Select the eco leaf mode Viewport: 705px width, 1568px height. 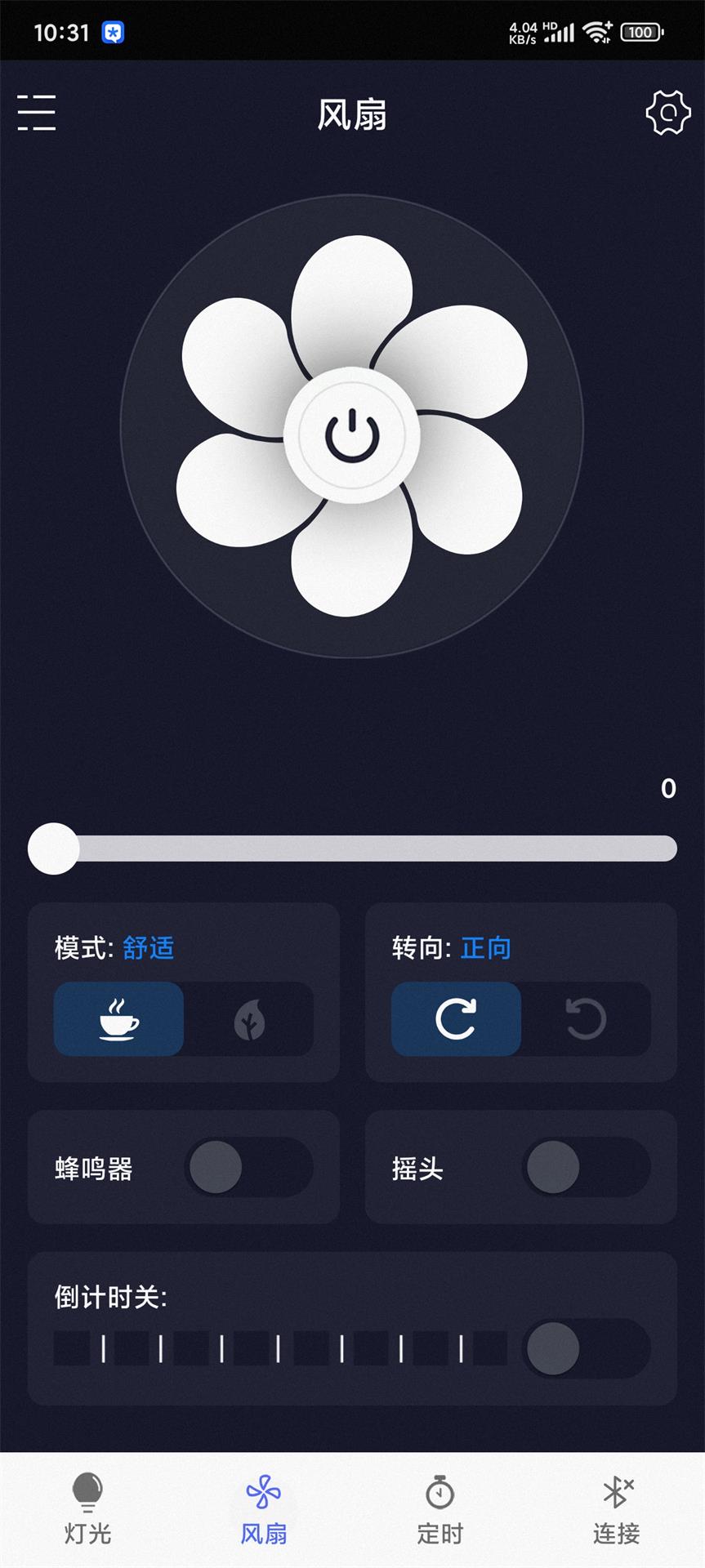[x=249, y=1020]
